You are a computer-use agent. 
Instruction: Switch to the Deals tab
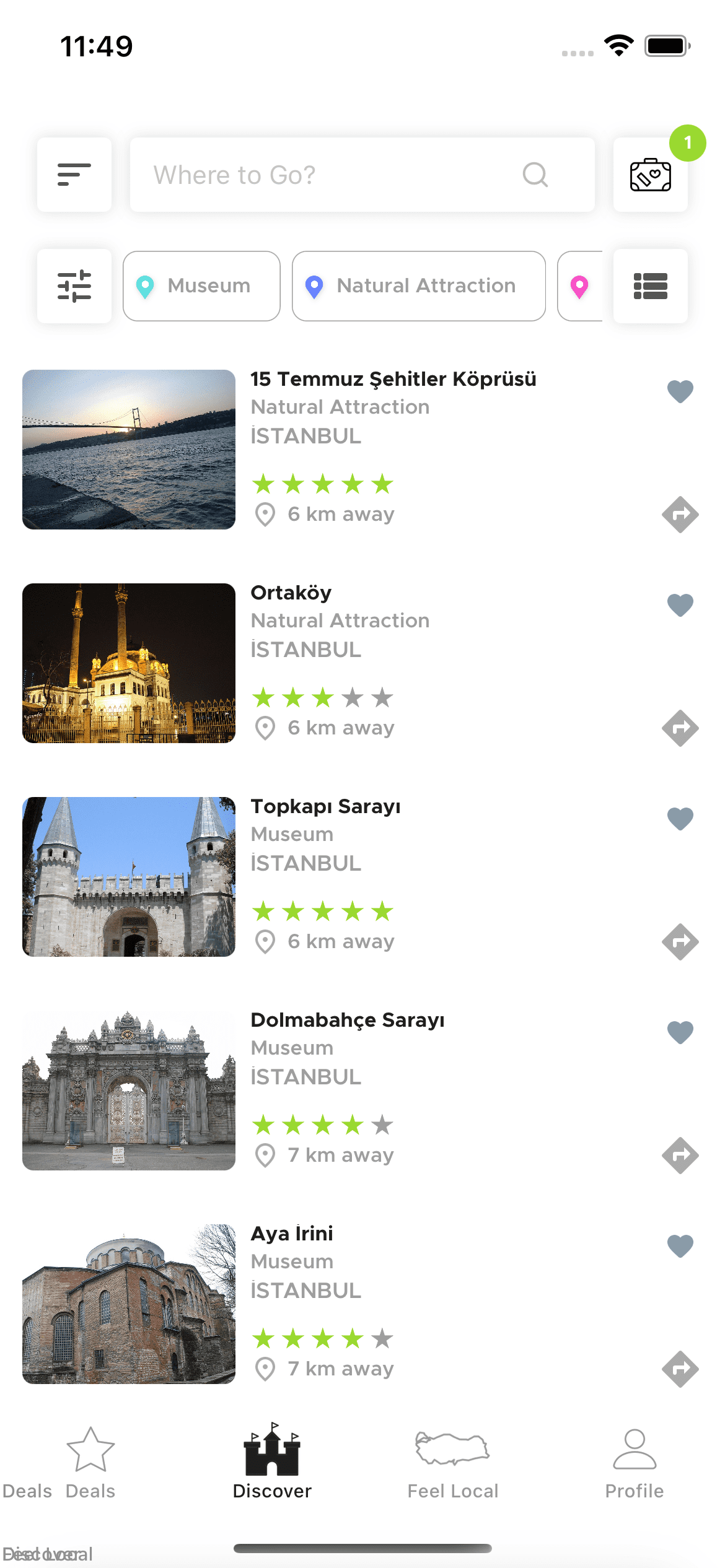[x=90, y=1461]
